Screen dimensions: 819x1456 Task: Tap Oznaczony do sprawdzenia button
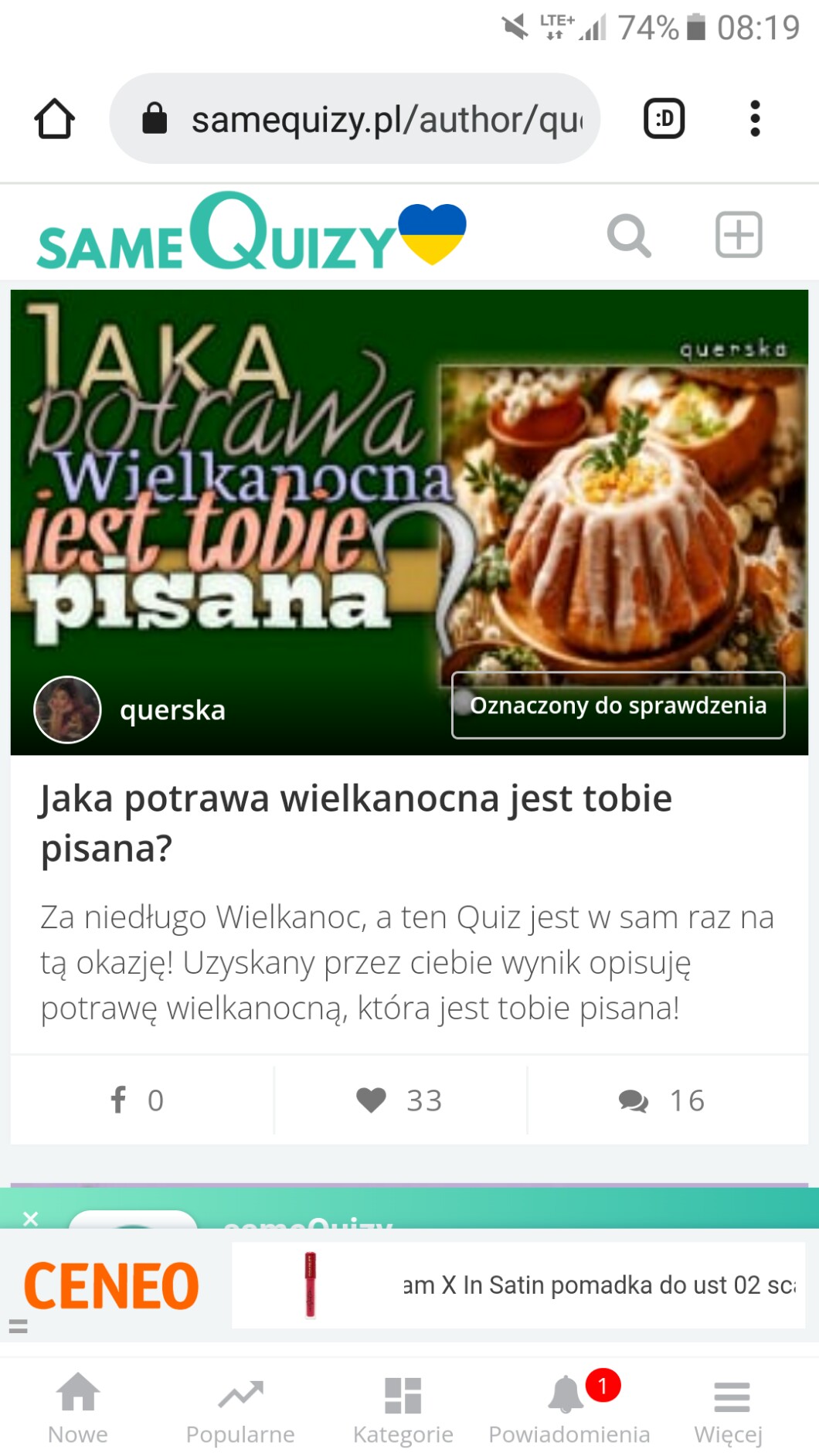[618, 706]
